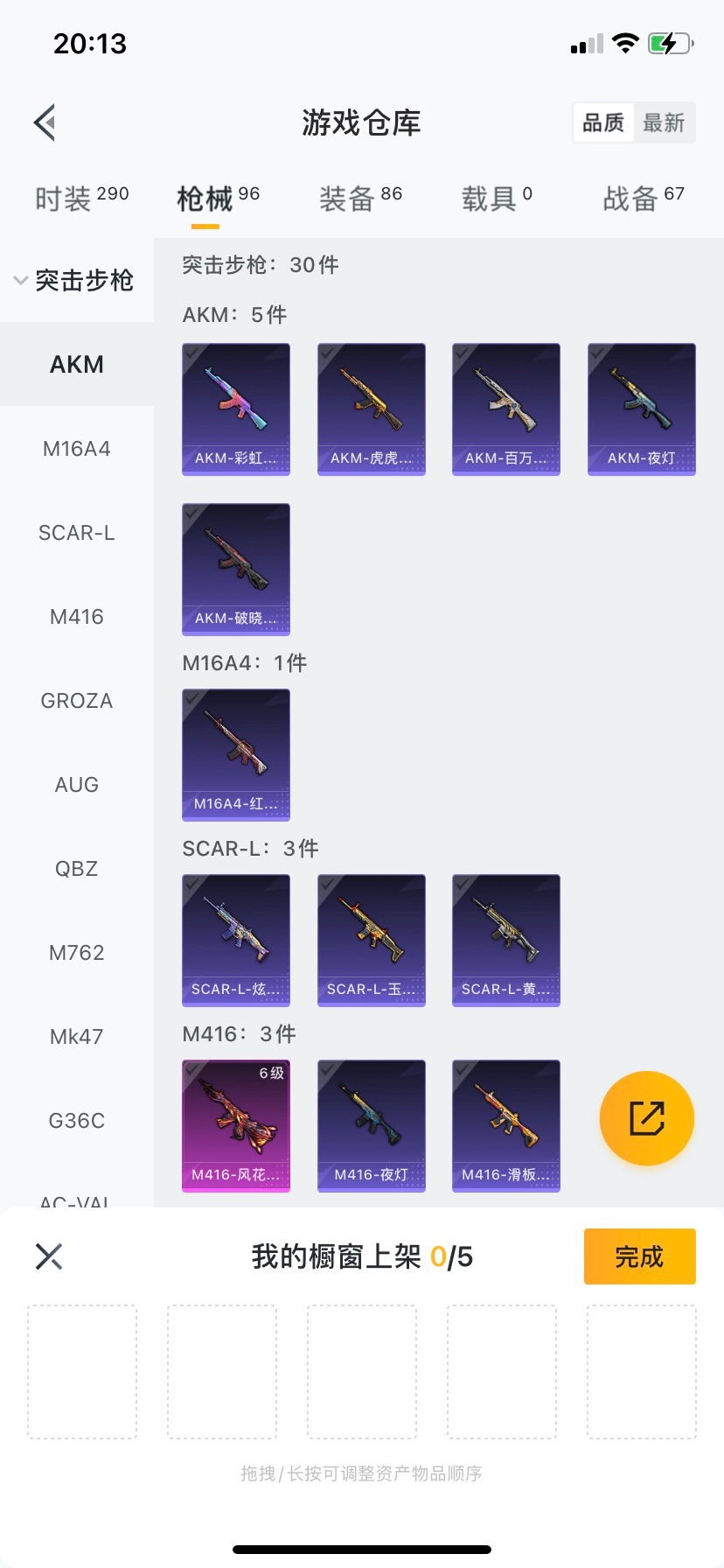Tap the orange share floating button
Viewport: 724px width, 1568px height.
point(647,1118)
